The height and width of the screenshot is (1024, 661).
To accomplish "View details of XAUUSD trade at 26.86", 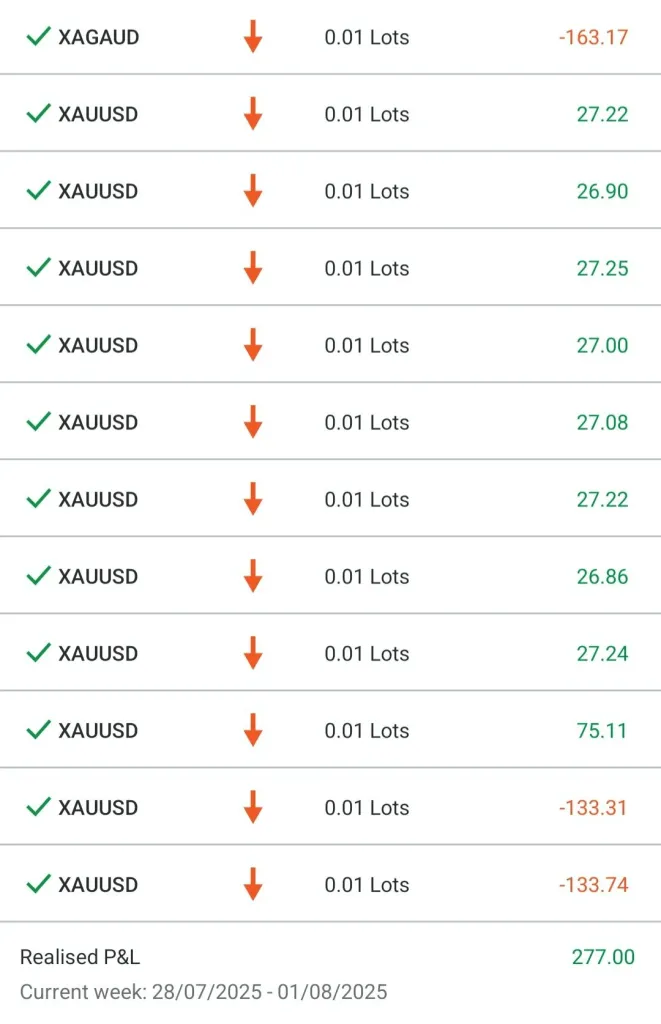I will (x=330, y=576).
